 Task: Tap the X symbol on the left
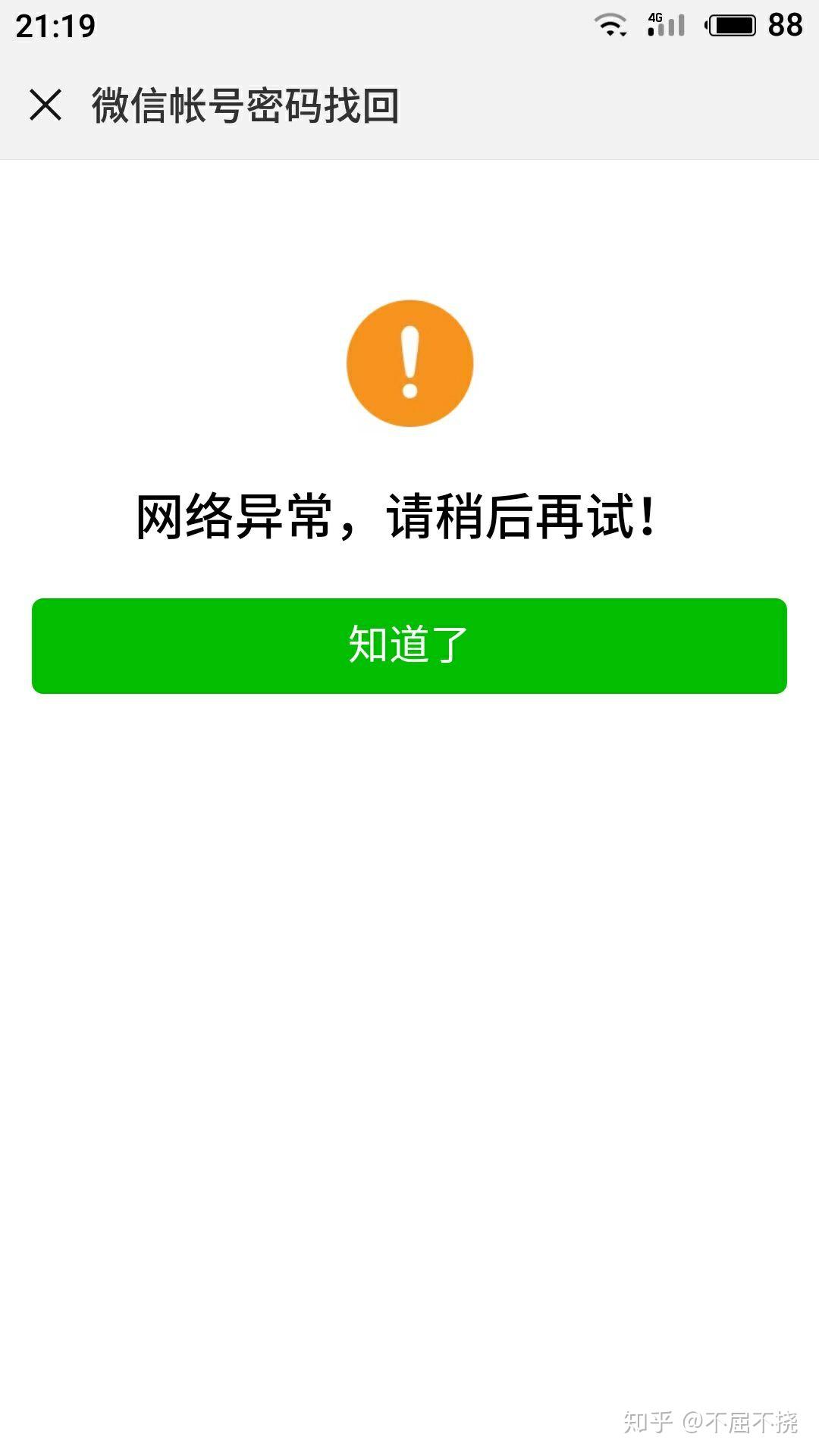[x=47, y=106]
